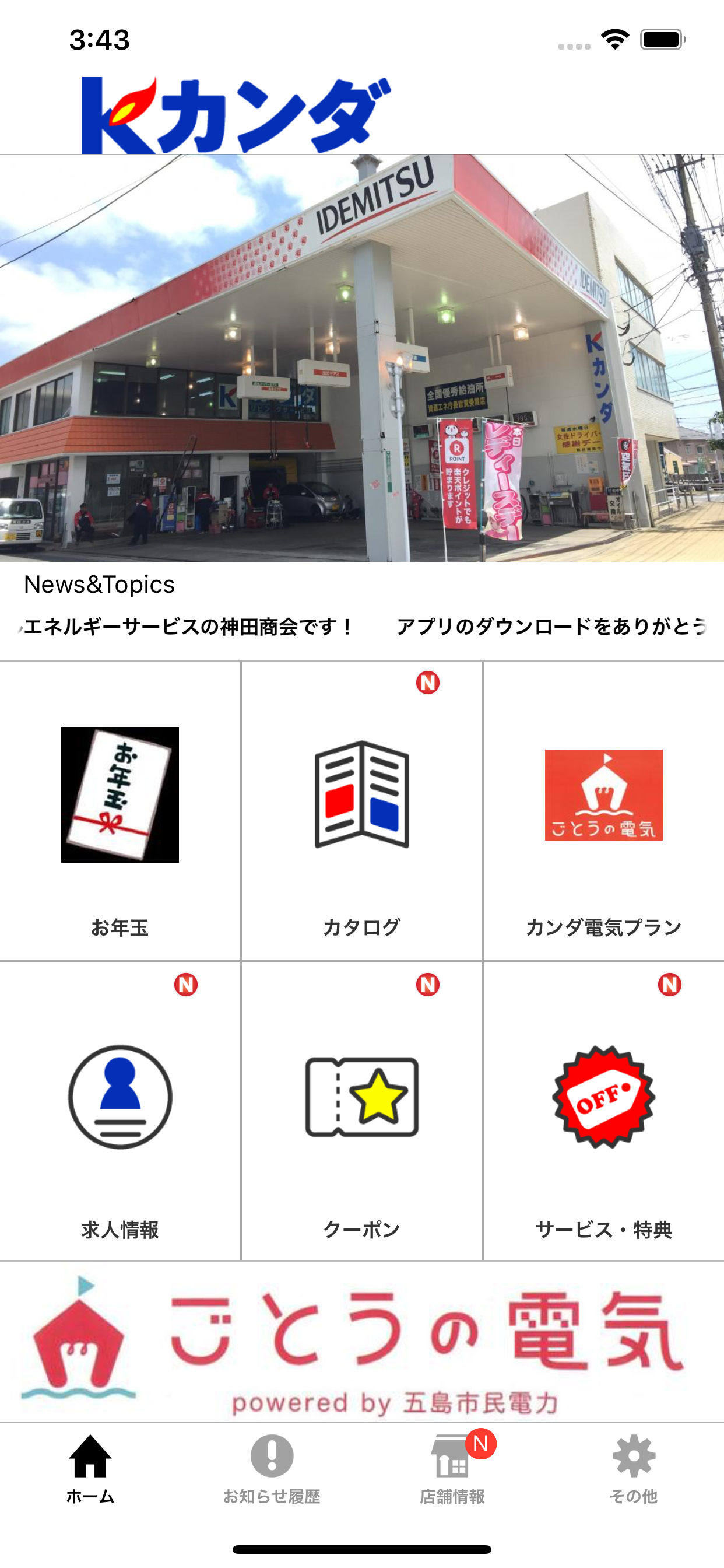Open the カタログ catalog viewer

[x=361, y=803]
